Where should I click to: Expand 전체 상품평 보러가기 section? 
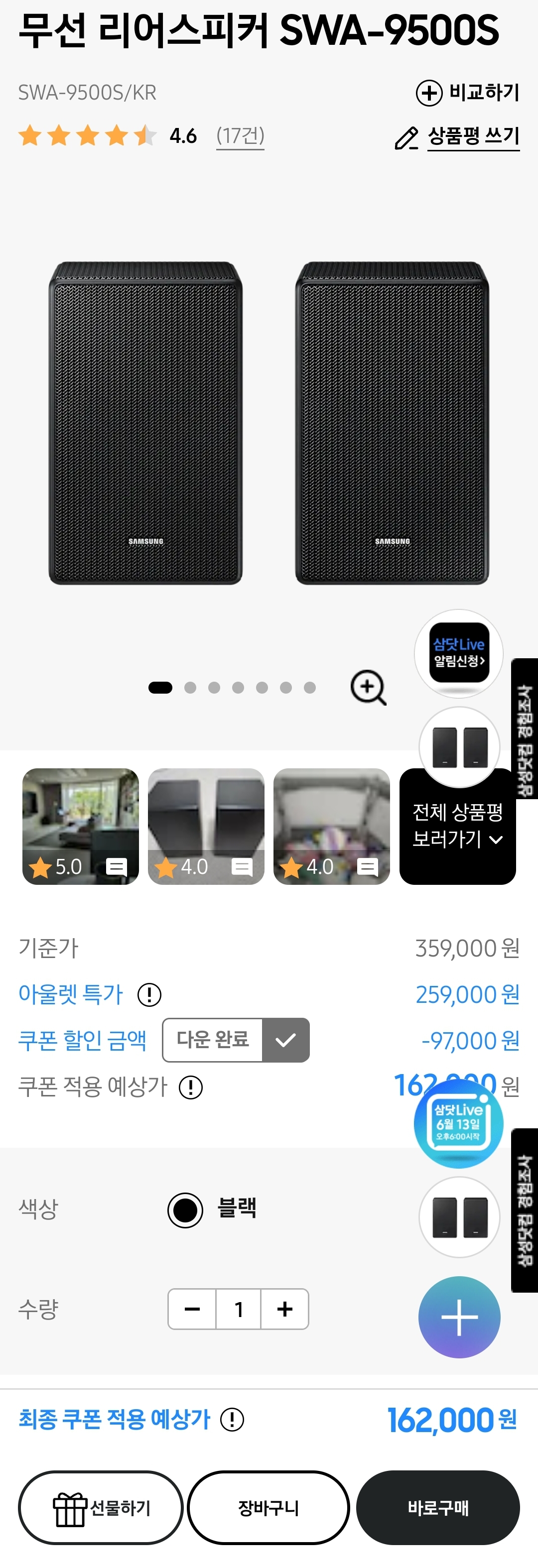click(x=458, y=828)
